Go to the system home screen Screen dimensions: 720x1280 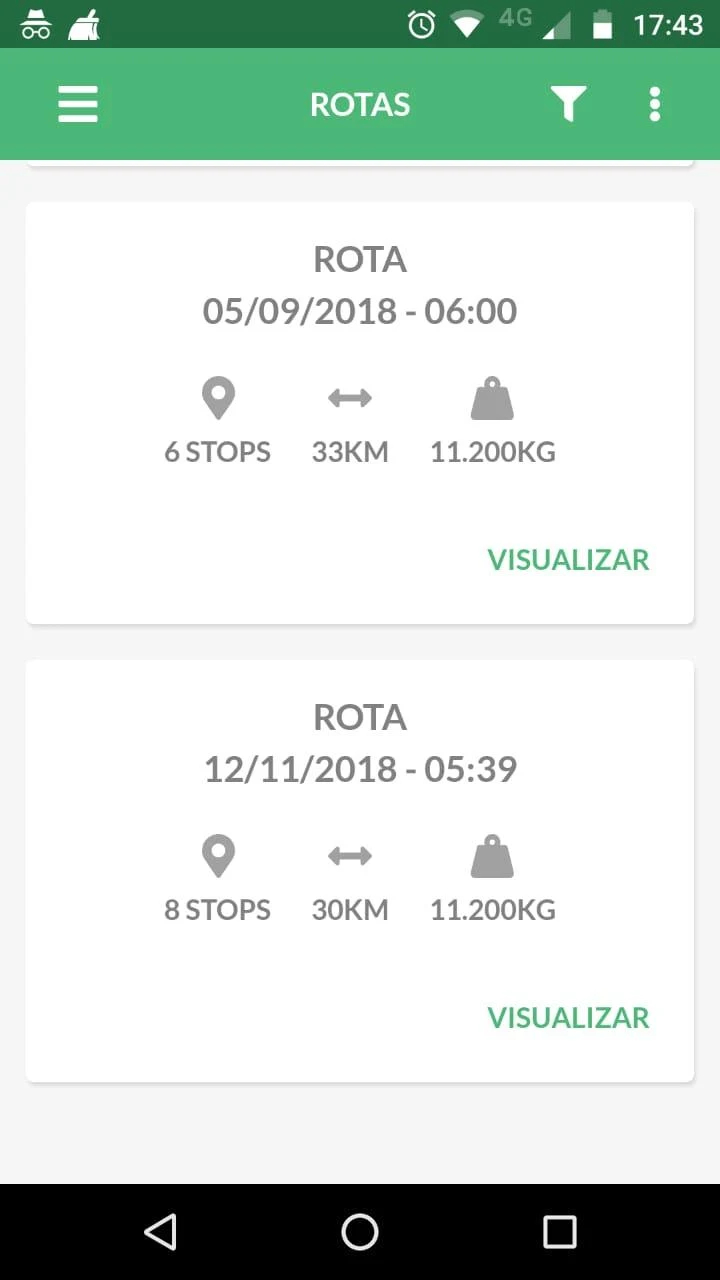[360, 1232]
